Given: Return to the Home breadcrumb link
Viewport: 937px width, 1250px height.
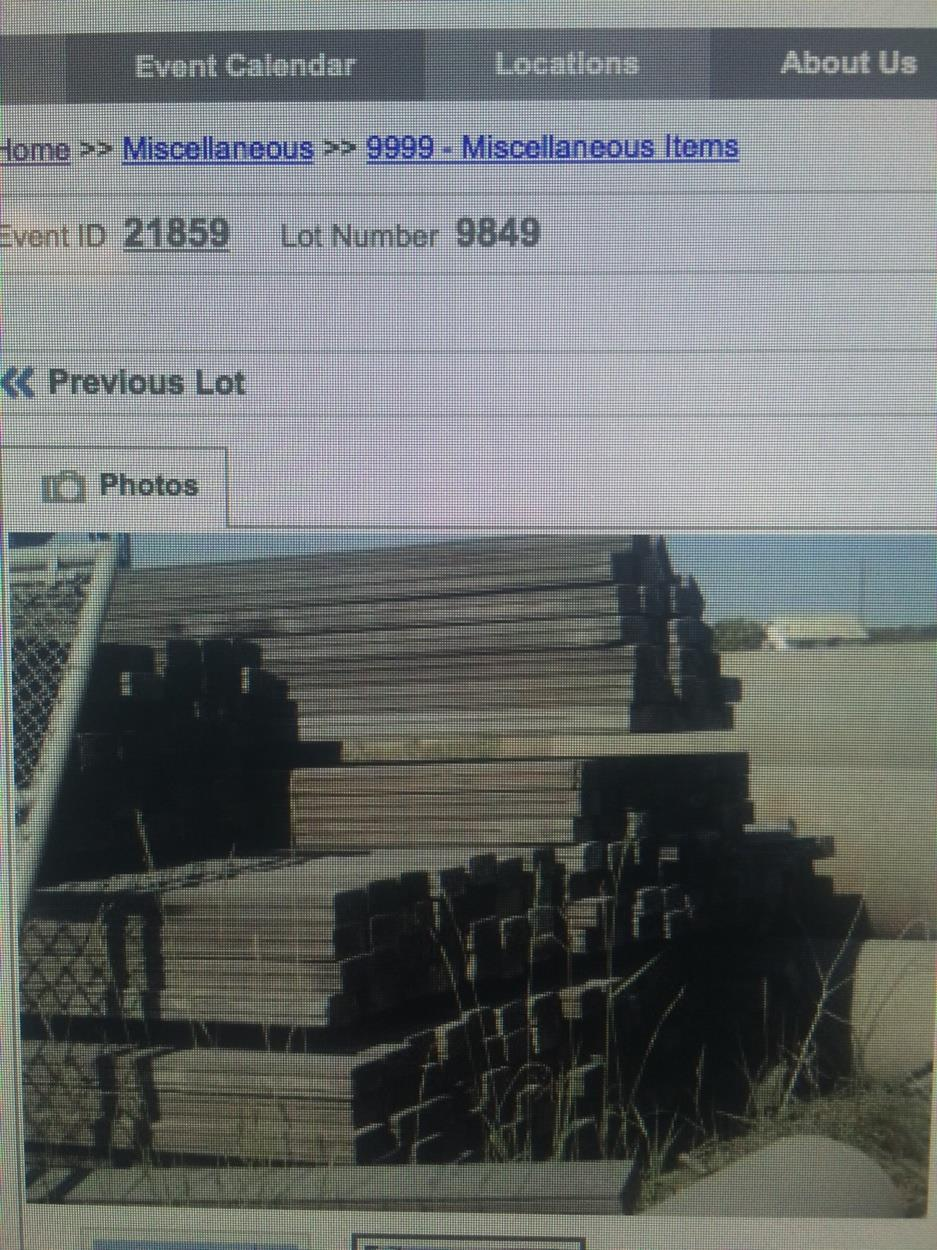Looking at the screenshot, I should [x=36, y=150].
